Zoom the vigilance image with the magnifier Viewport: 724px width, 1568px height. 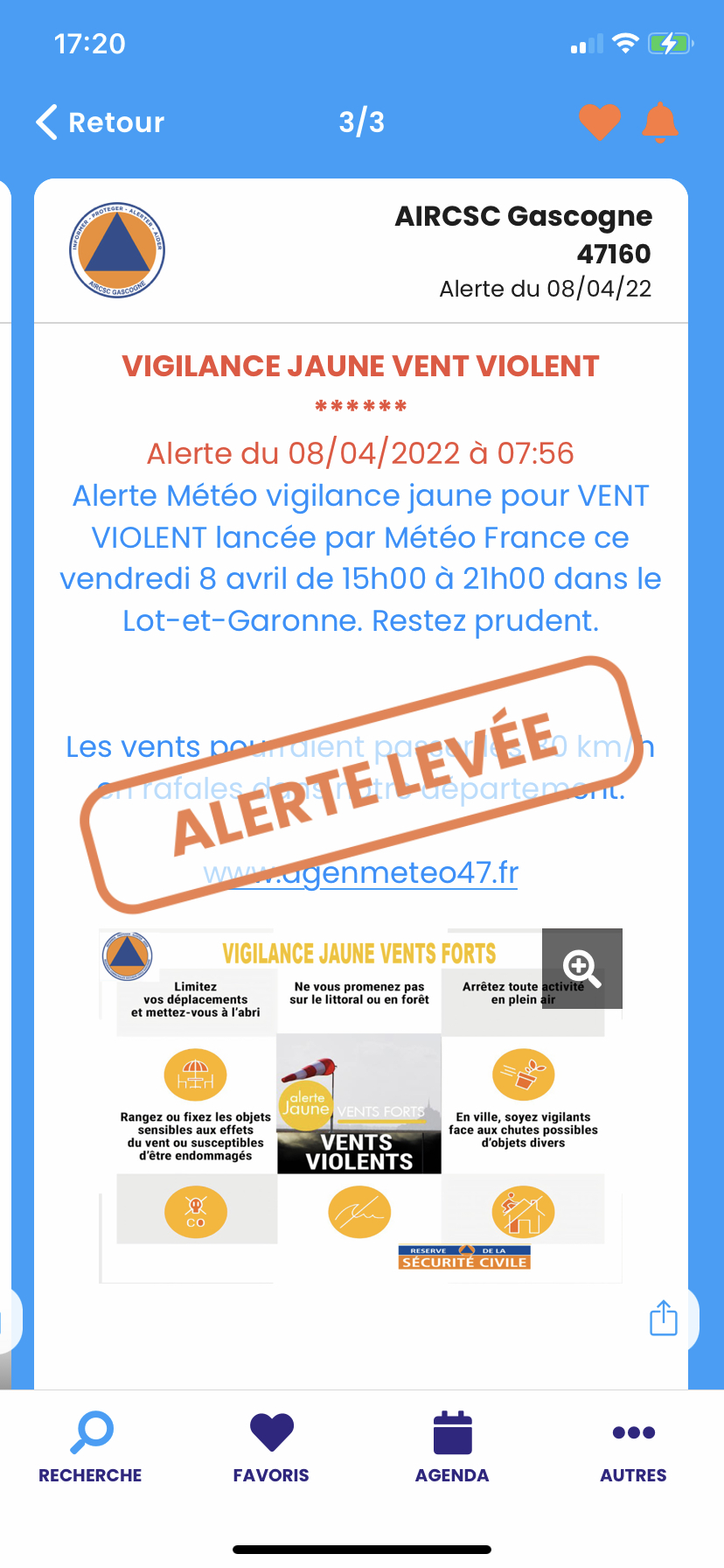pos(582,969)
